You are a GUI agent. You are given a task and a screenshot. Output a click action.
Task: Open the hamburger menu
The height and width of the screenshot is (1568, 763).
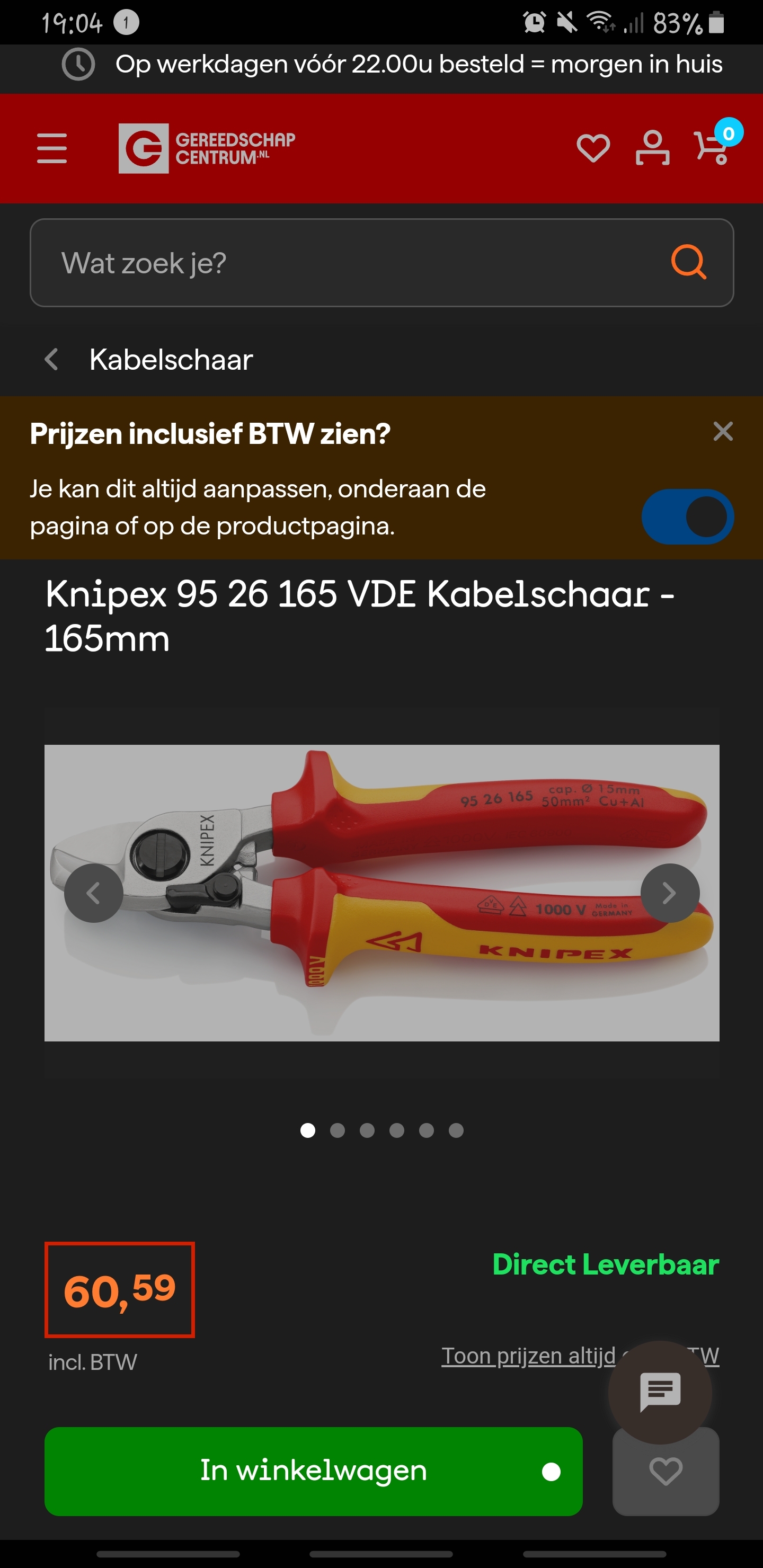(x=52, y=148)
